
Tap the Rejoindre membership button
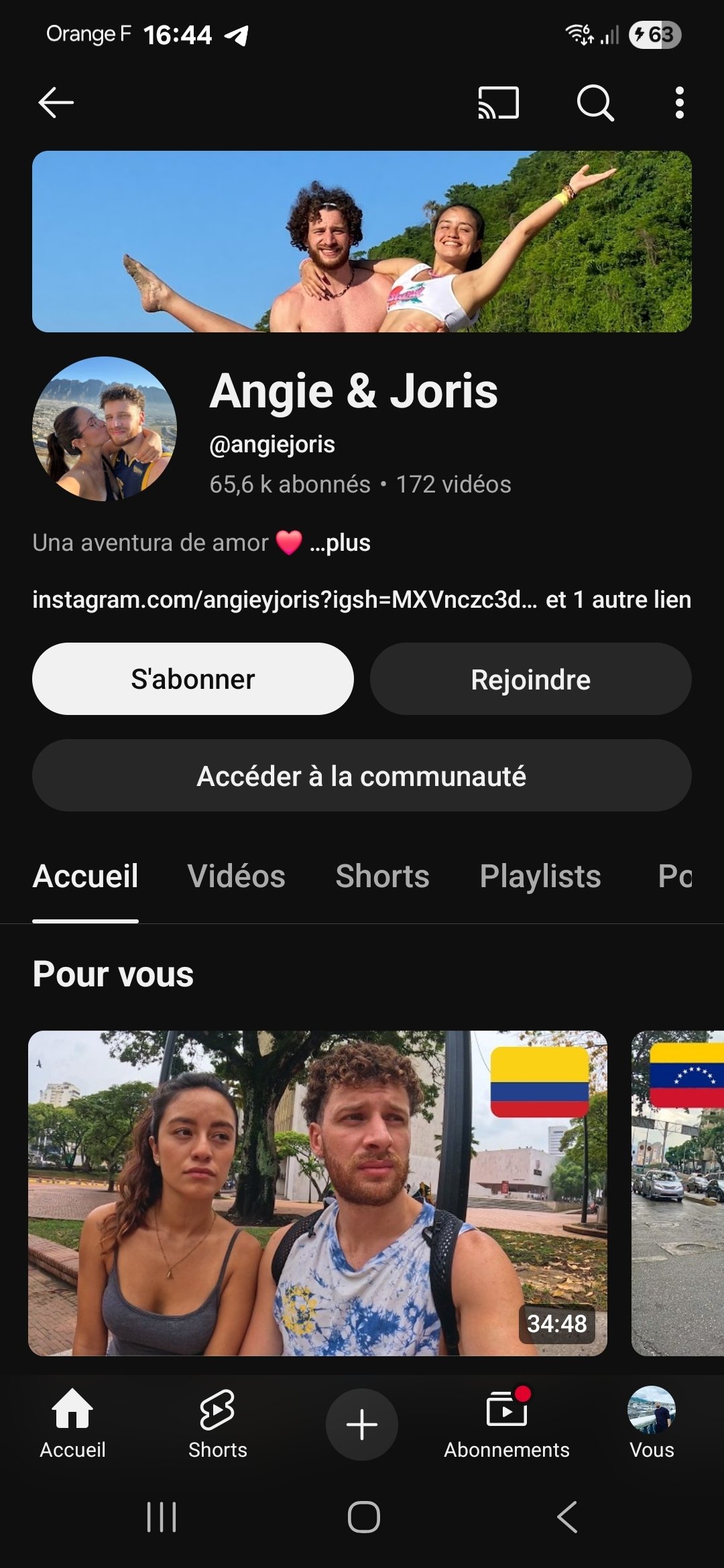coord(530,679)
